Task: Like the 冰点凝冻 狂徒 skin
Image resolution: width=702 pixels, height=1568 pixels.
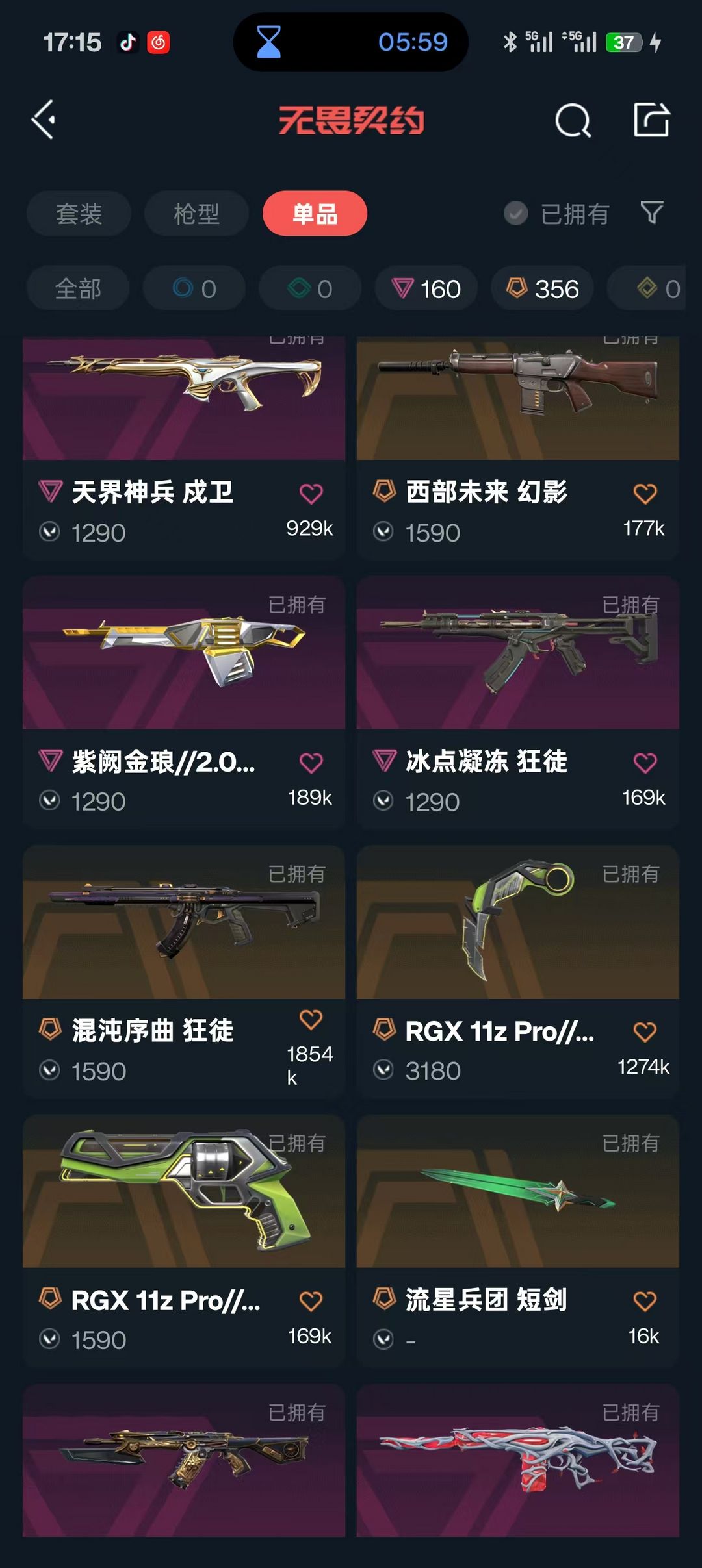Action: point(645,763)
